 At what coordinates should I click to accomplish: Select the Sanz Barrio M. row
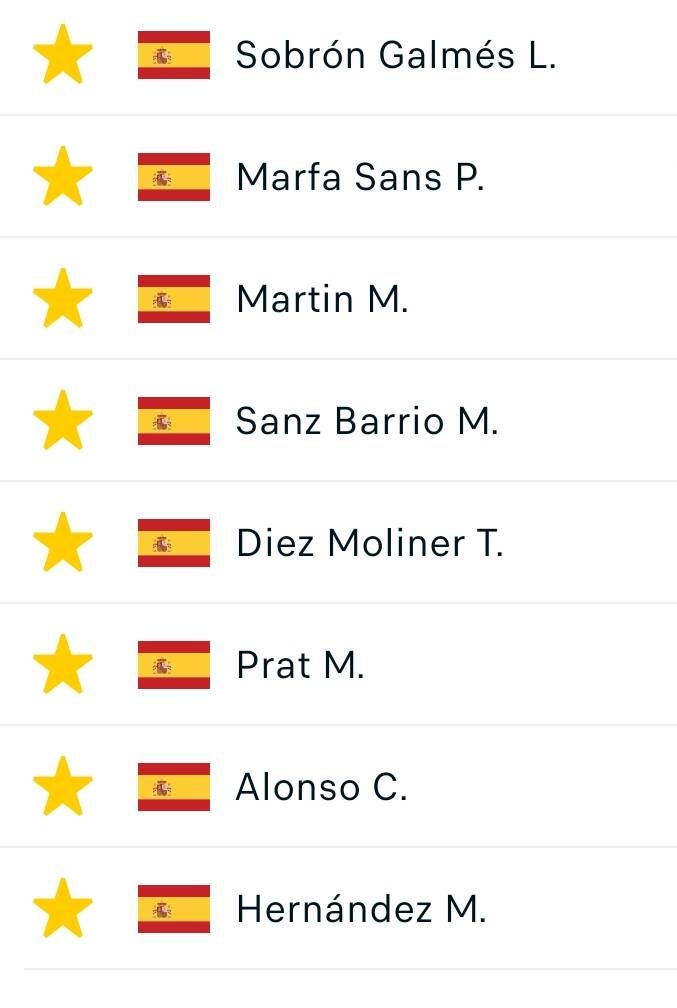(x=366, y=422)
